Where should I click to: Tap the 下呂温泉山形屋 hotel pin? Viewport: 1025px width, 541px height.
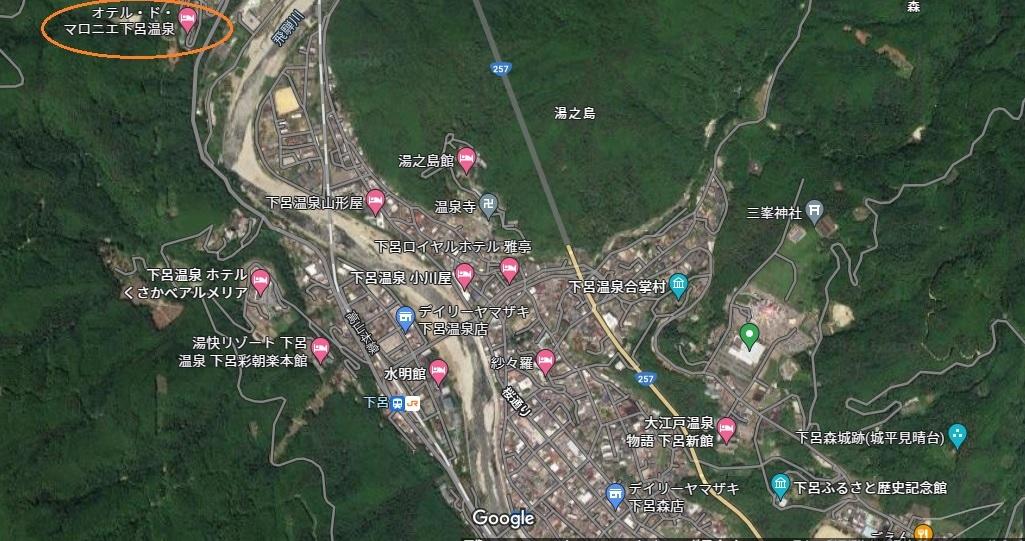click(x=375, y=200)
